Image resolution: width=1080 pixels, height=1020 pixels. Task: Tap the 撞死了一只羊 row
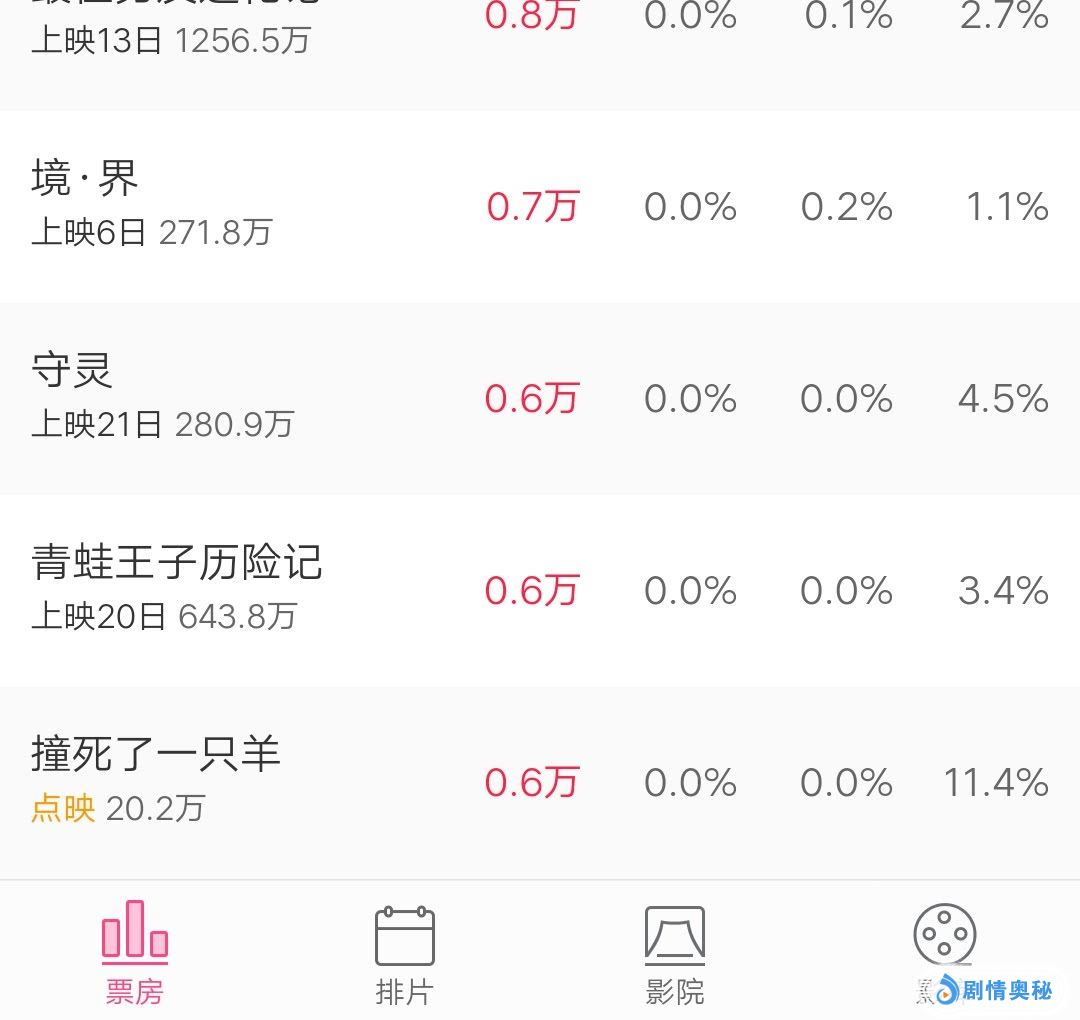pos(540,782)
